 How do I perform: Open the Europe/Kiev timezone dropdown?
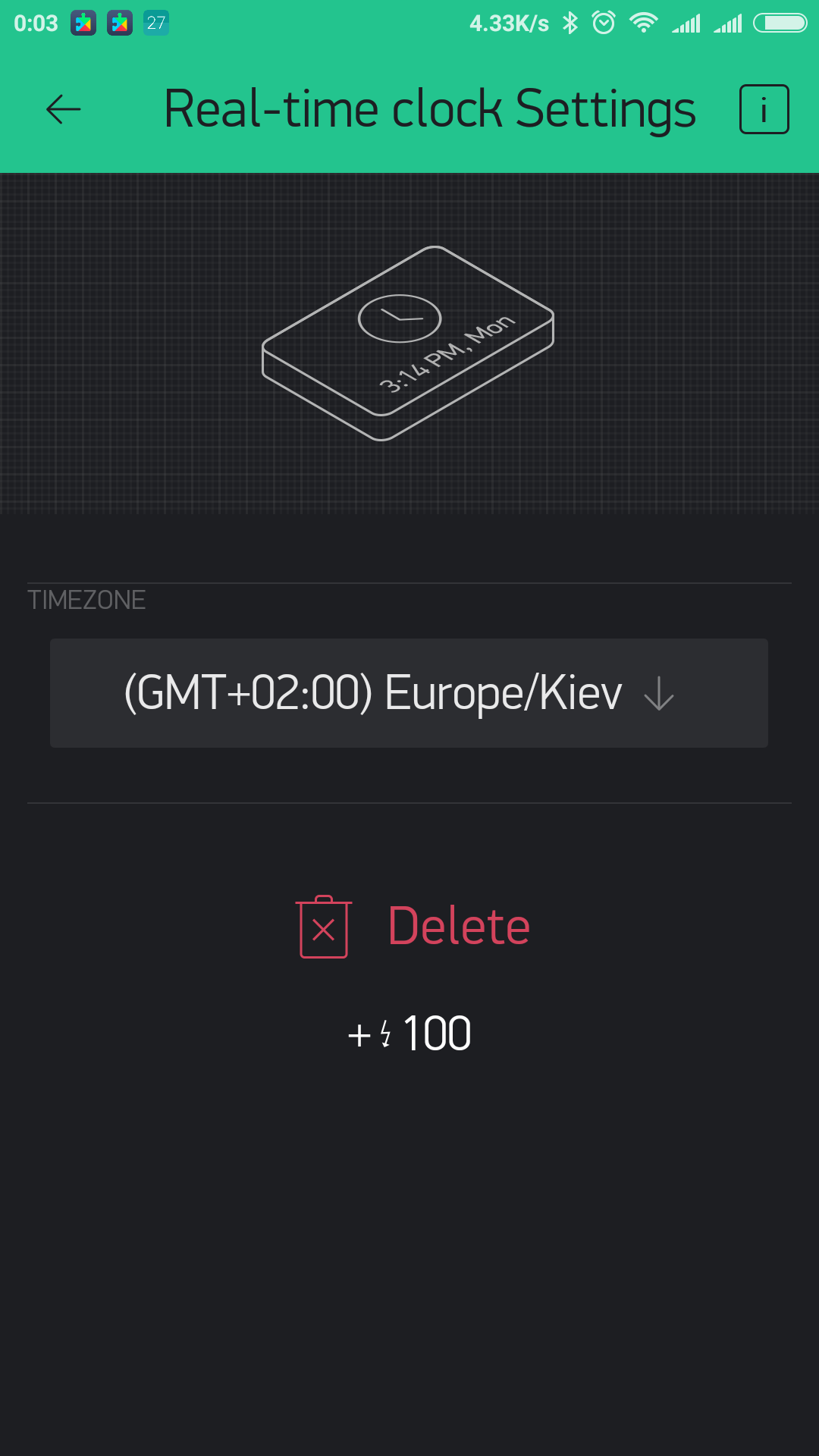coord(409,693)
